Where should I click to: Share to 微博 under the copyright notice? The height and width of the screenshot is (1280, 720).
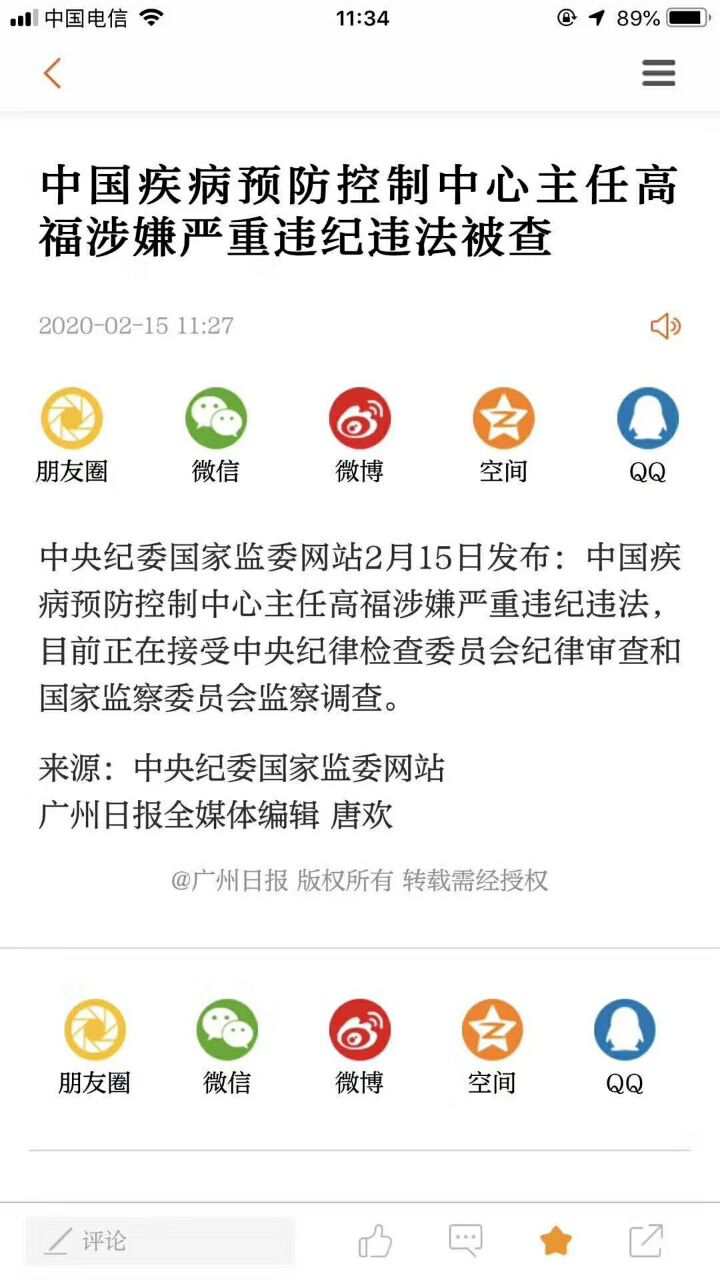[x=359, y=1031]
